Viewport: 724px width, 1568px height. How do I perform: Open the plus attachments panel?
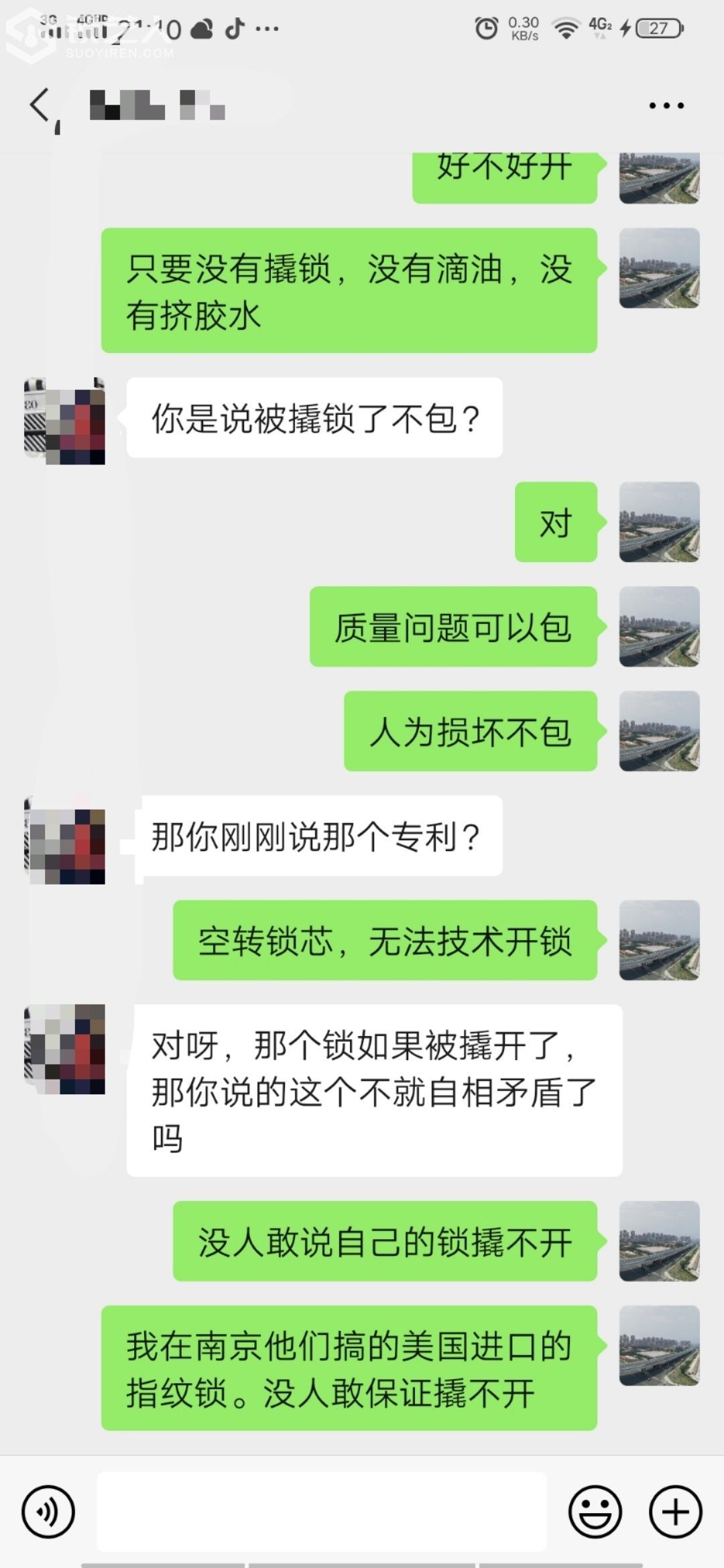(676, 1512)
